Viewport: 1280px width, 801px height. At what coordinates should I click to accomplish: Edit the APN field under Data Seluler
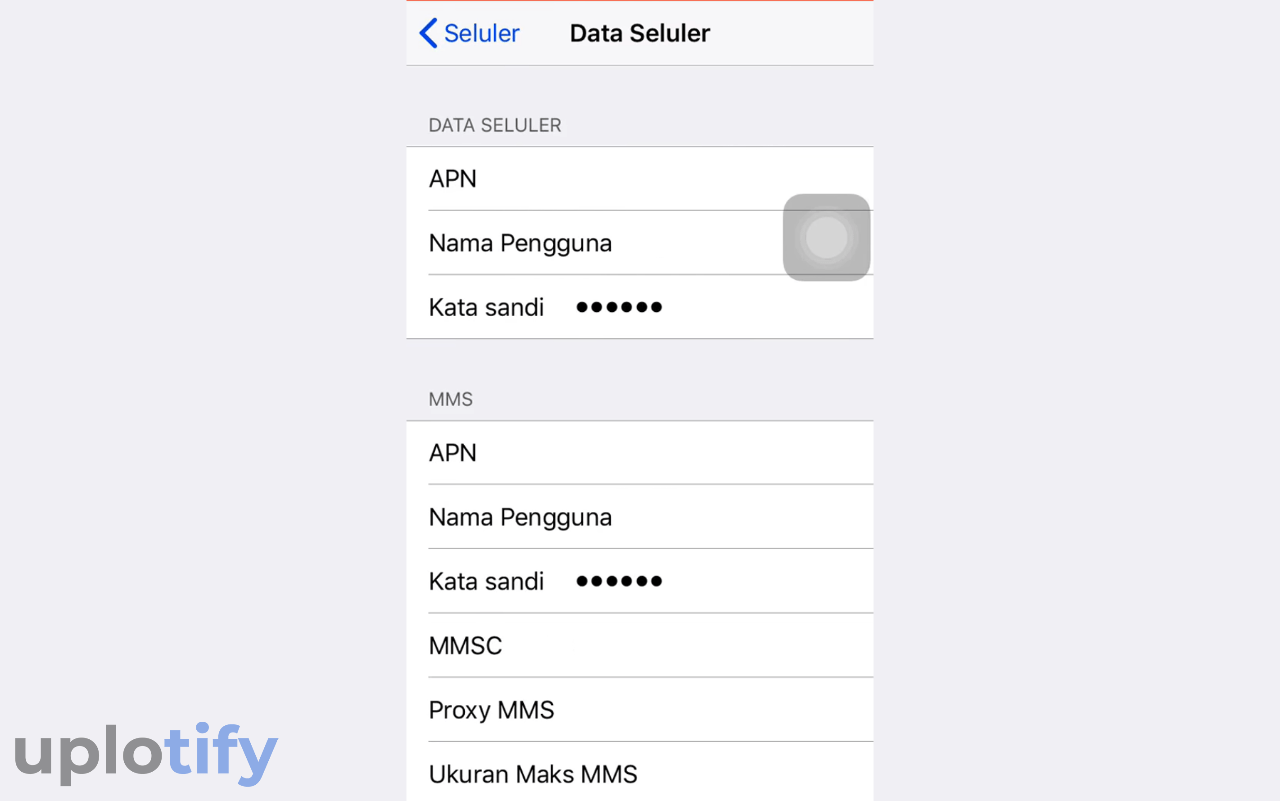pos(640,179)
